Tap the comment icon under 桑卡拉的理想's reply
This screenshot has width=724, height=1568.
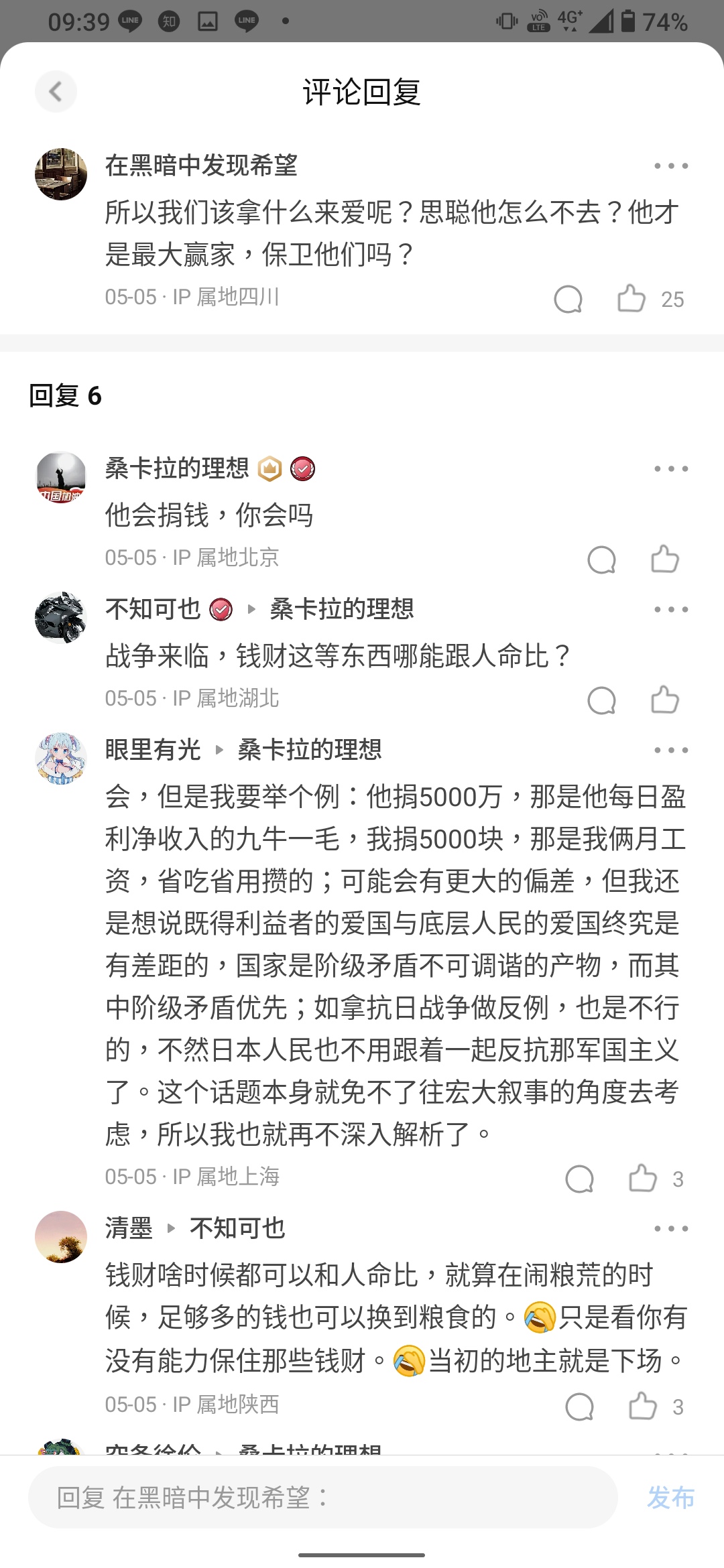tap(601, 559)
